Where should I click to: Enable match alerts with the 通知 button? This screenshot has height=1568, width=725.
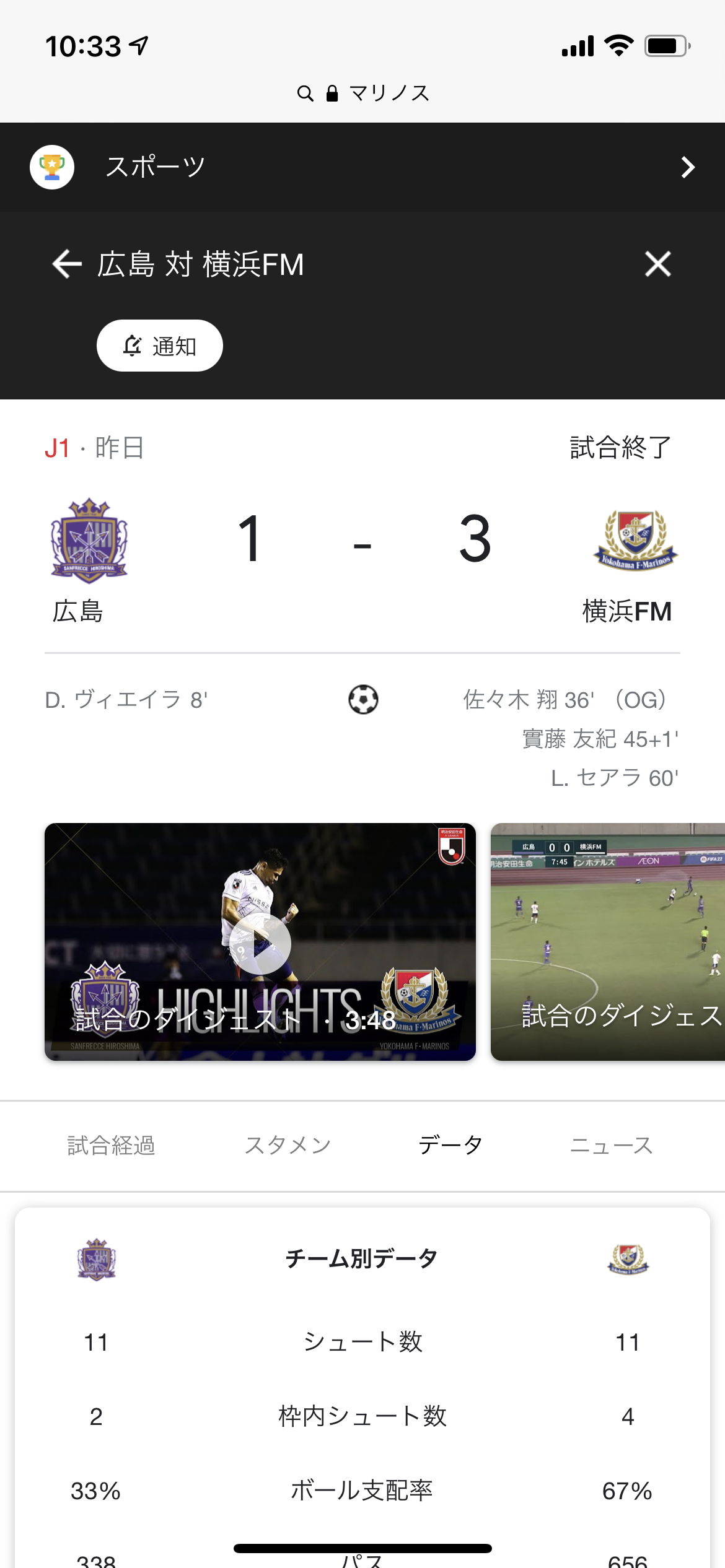[x=160, y=346]
